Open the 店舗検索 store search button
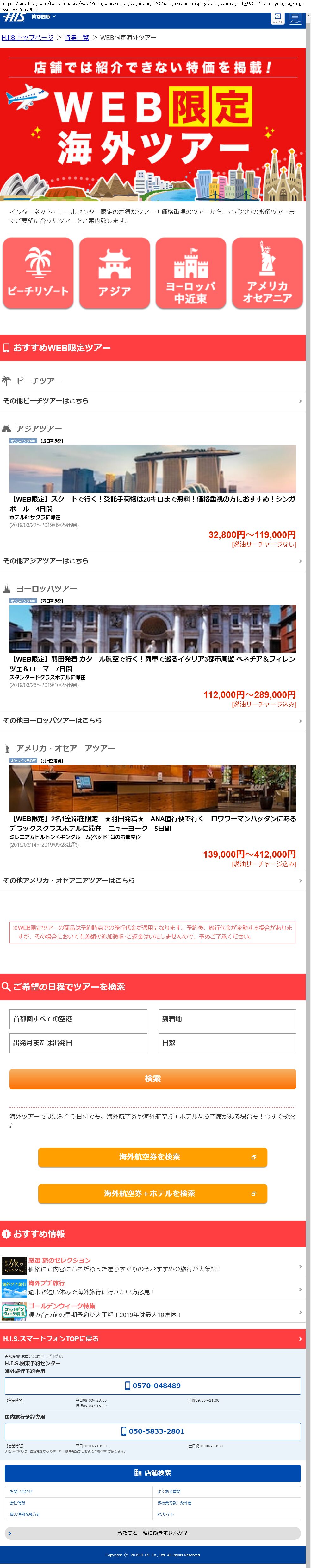 click(x=152, y=1473)
